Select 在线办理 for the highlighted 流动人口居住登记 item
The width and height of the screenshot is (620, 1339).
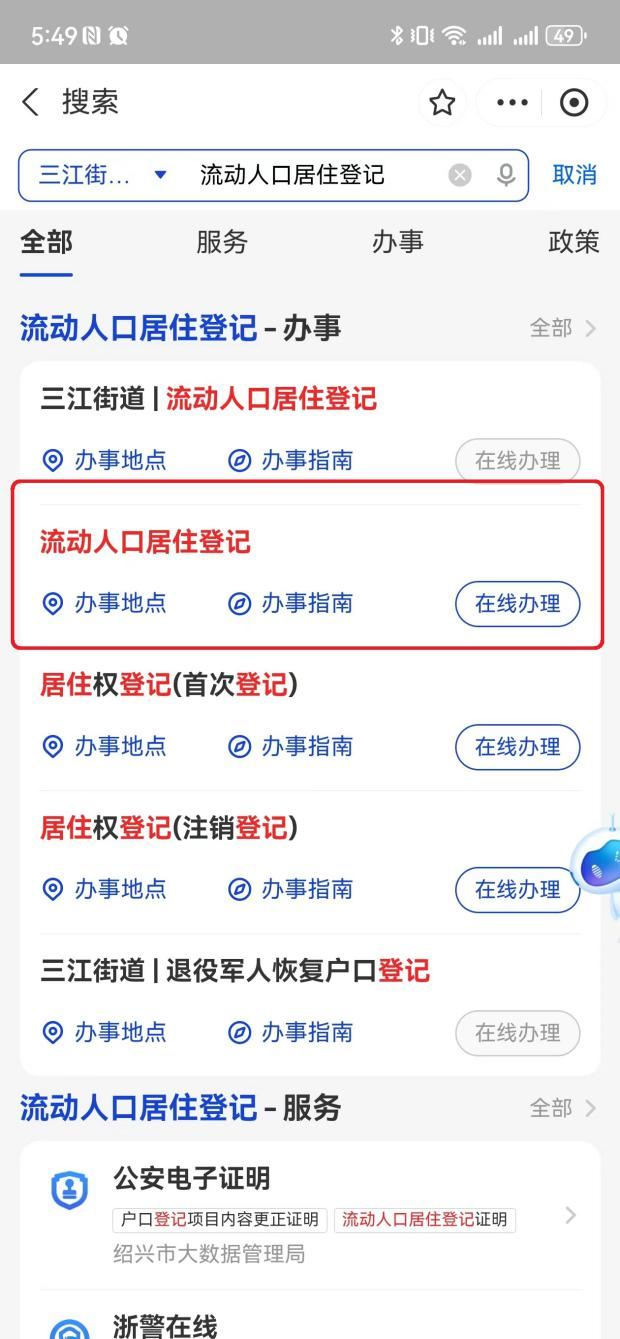tap(517, 604)
